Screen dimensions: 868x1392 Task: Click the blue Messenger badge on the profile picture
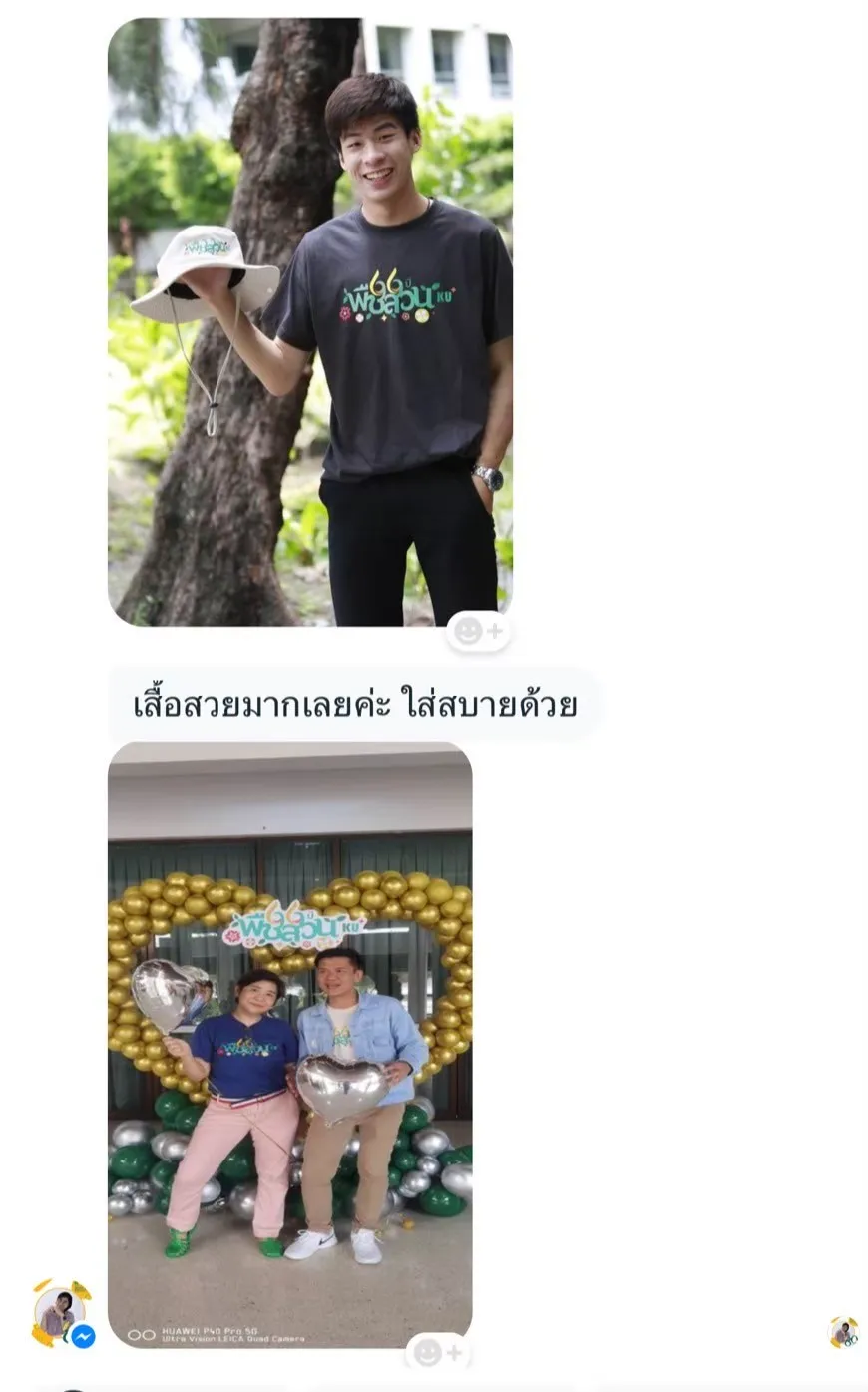click(84, 1334)
